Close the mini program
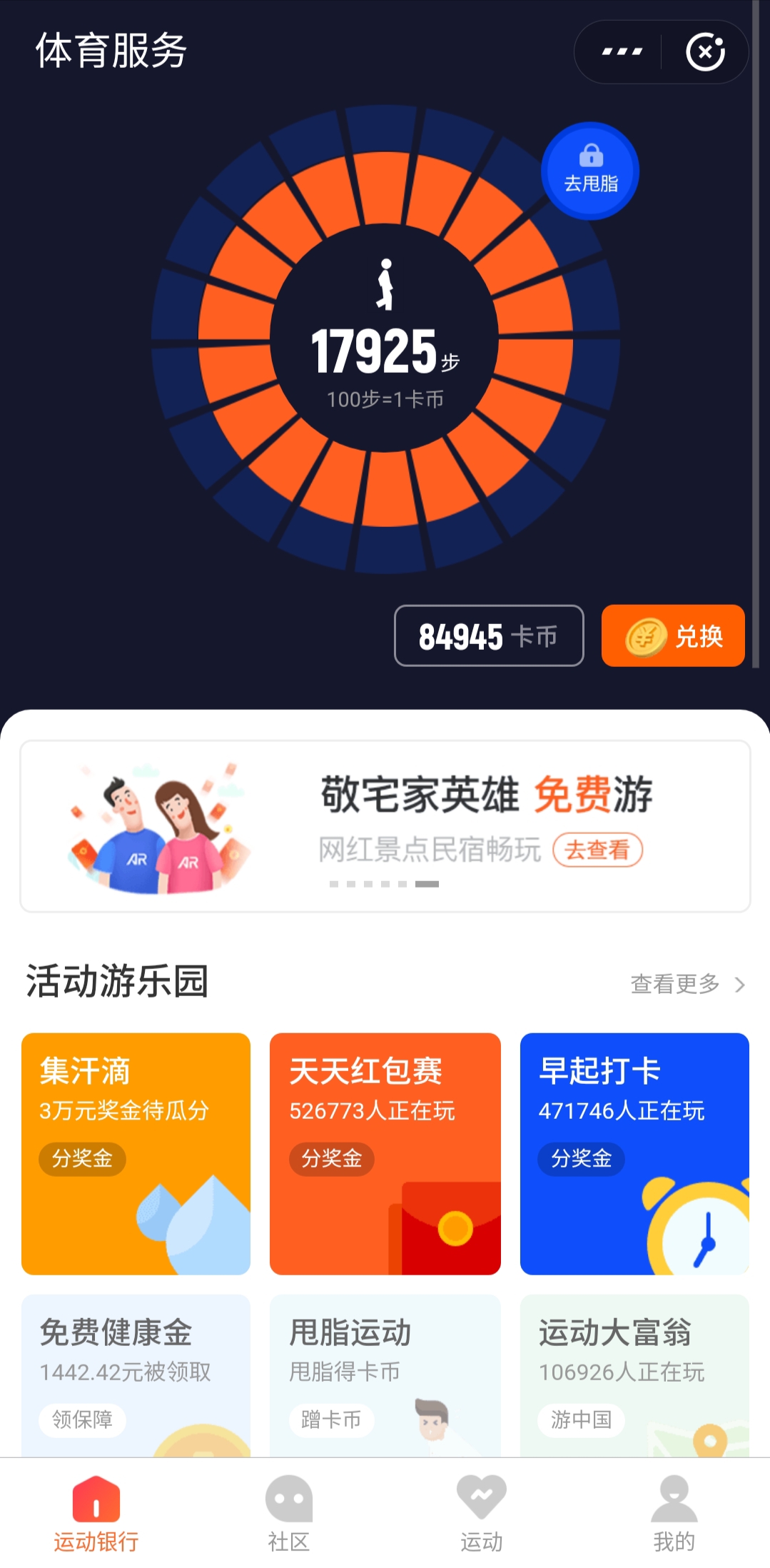 click(x=705, y=51)
